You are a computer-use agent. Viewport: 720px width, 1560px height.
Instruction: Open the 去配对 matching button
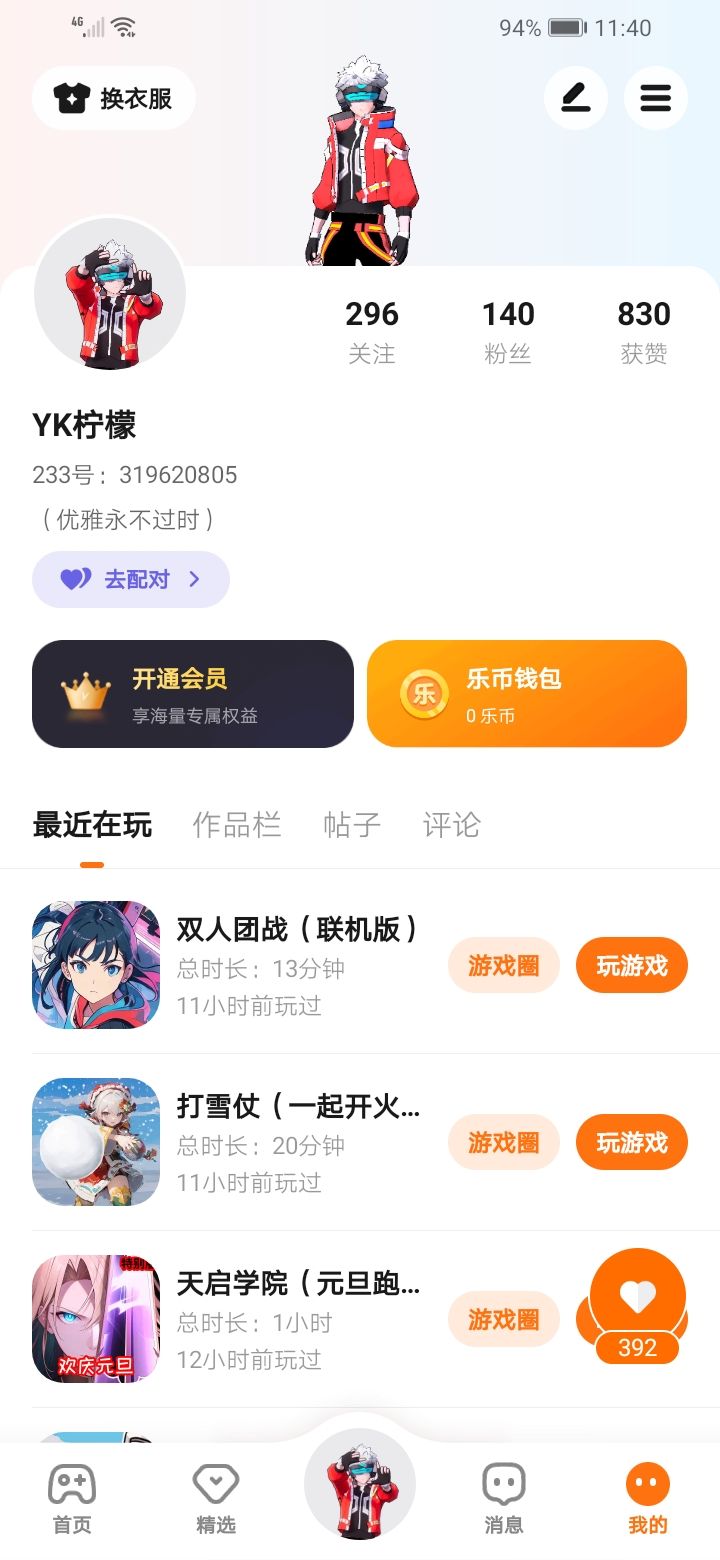click(x=131, y=579)
